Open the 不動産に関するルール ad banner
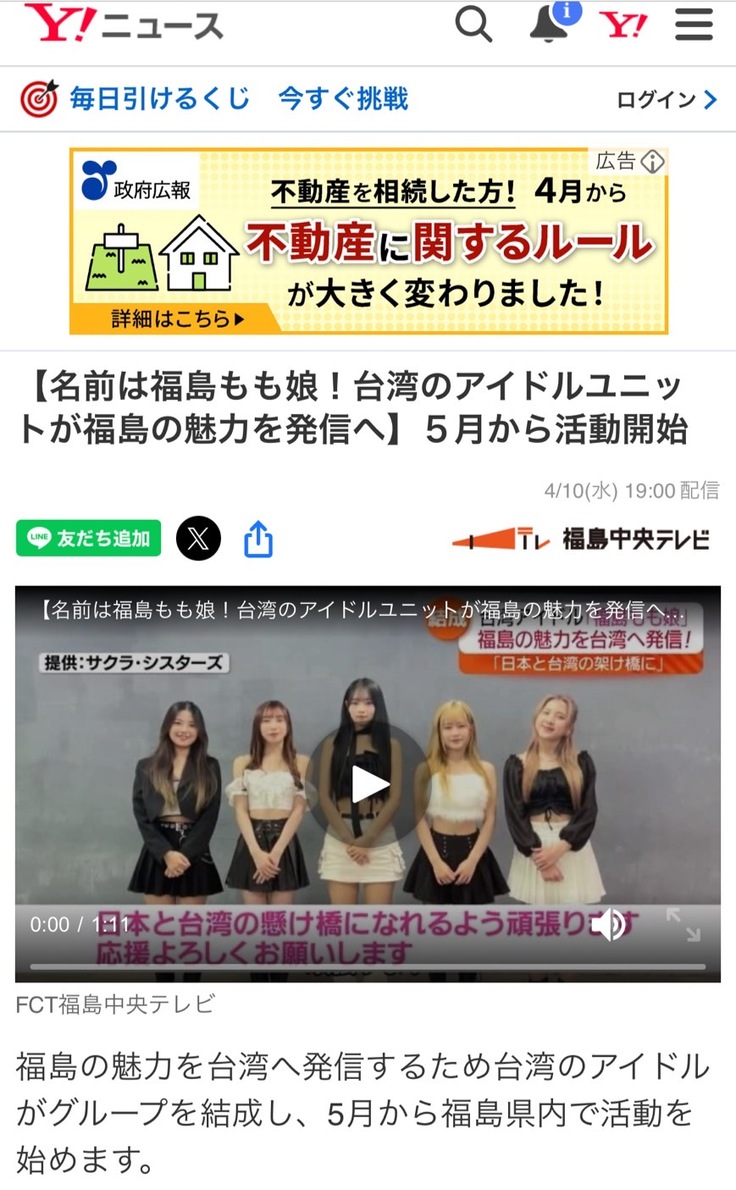Viewport: 736px width, 1190px height. click(x=368, y=241)
